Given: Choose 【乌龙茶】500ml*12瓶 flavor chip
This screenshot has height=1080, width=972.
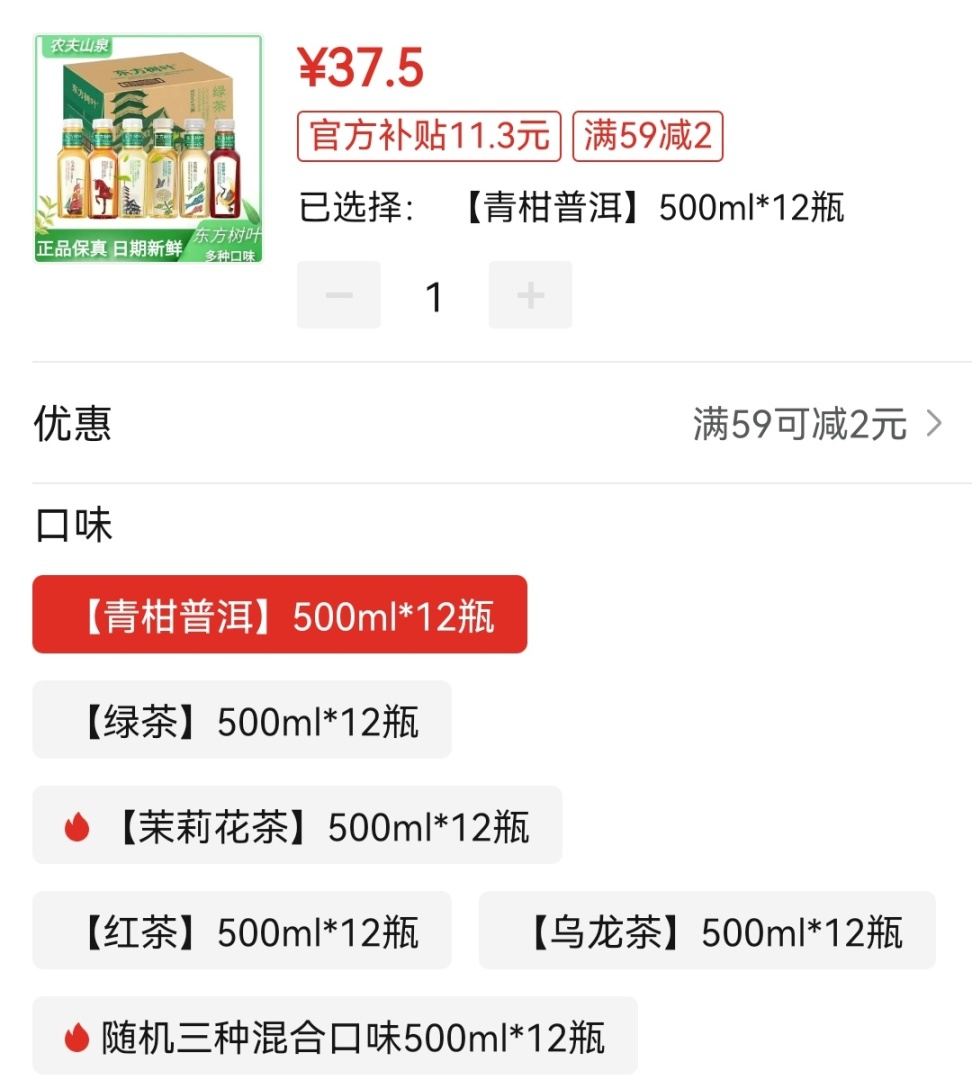Looking at the screenshot, I should coord(707,931).
